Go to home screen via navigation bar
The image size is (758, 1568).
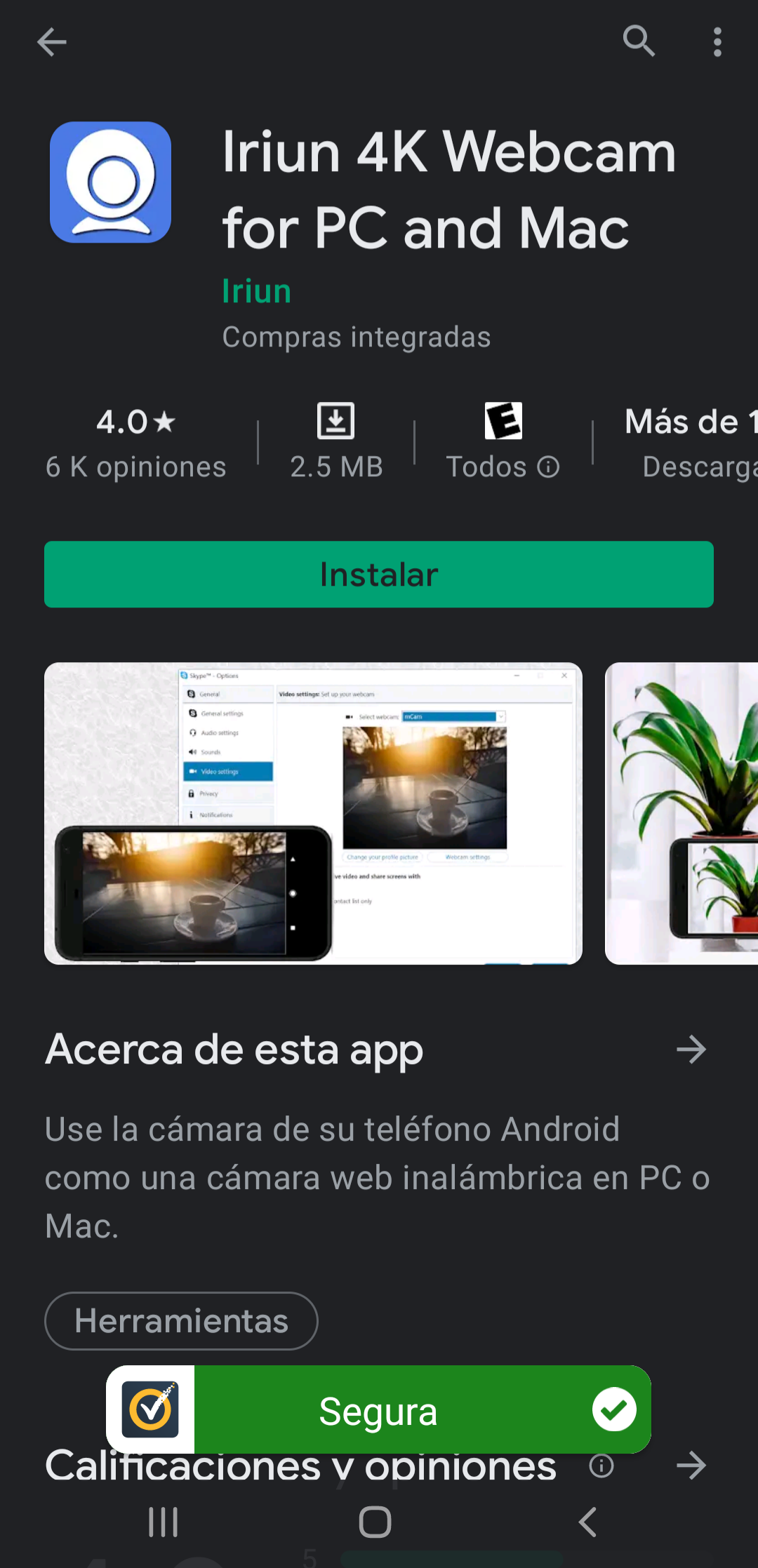375,1522
